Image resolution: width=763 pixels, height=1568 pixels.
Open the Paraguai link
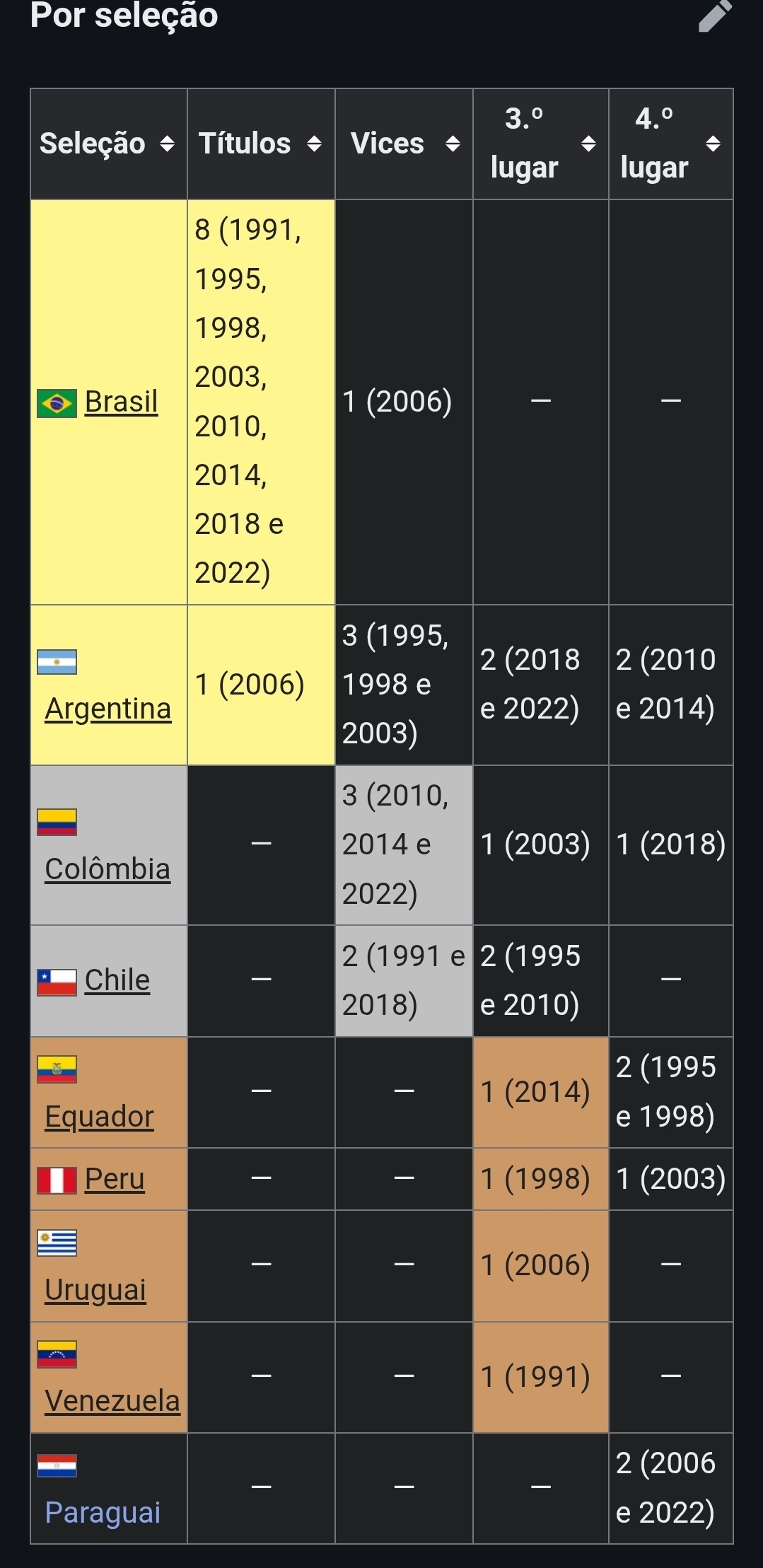103,1513
